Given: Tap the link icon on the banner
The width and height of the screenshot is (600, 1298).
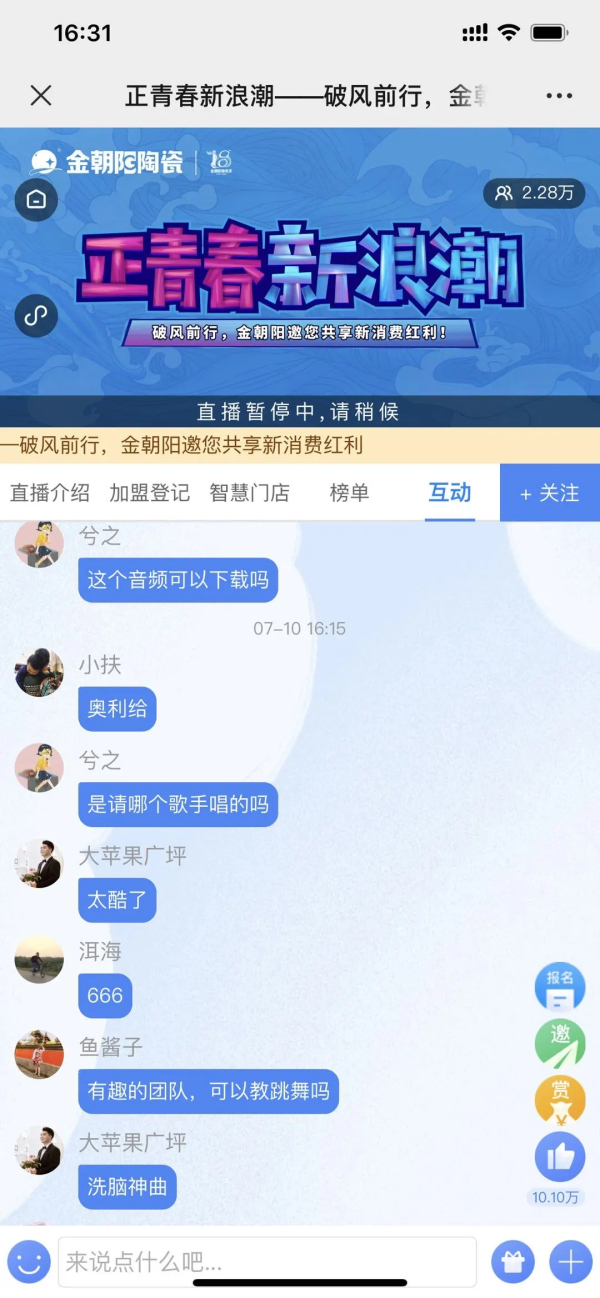Looking at the screenshot, I should coord(36,316).
